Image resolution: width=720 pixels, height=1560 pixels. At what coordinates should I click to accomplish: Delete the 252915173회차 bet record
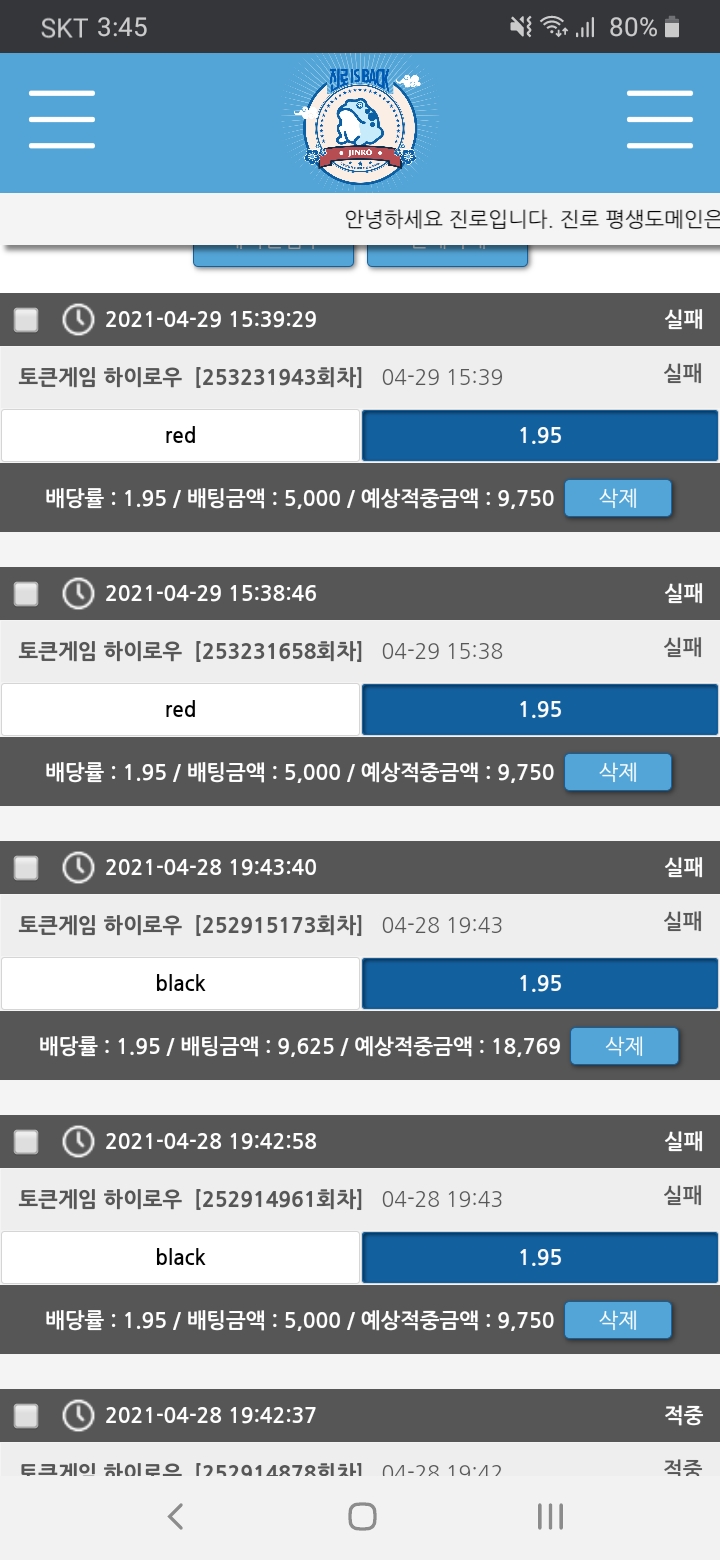point(624,1046)
